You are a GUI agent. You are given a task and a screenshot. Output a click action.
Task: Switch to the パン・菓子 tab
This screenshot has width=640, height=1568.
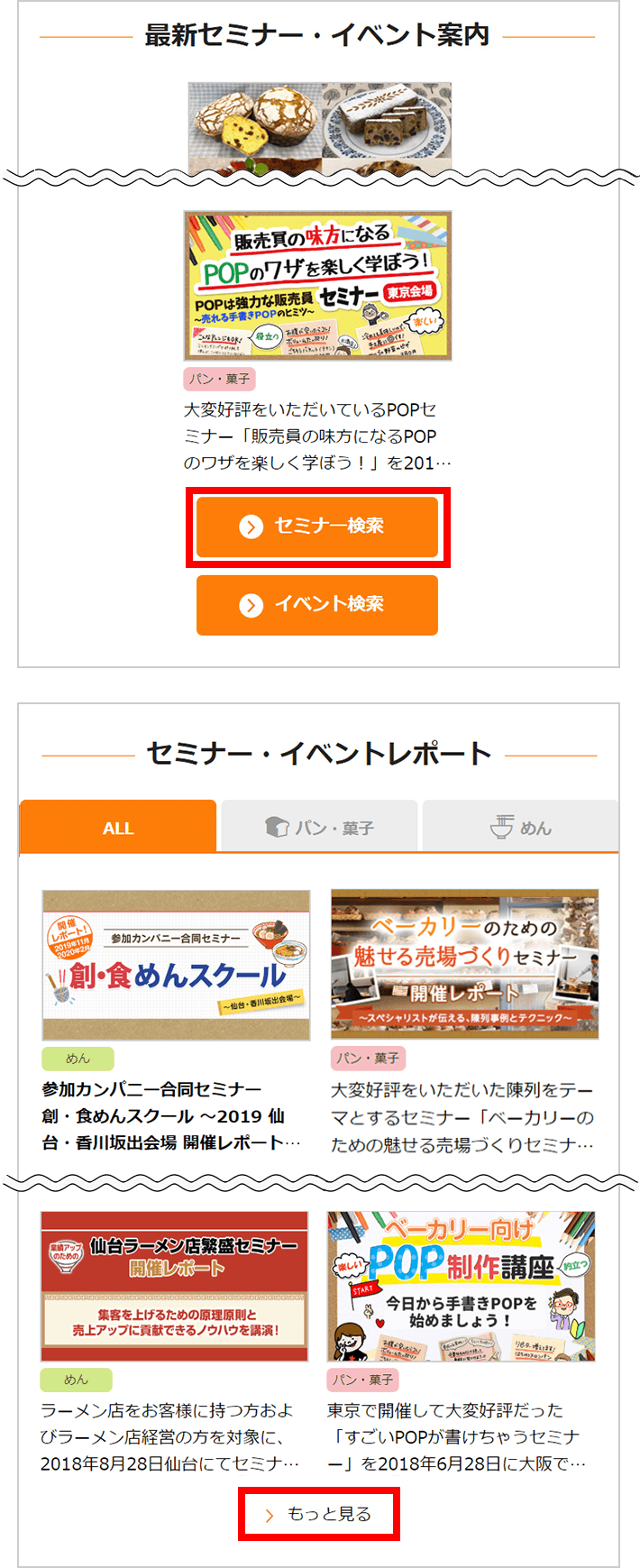coord(319,827)
